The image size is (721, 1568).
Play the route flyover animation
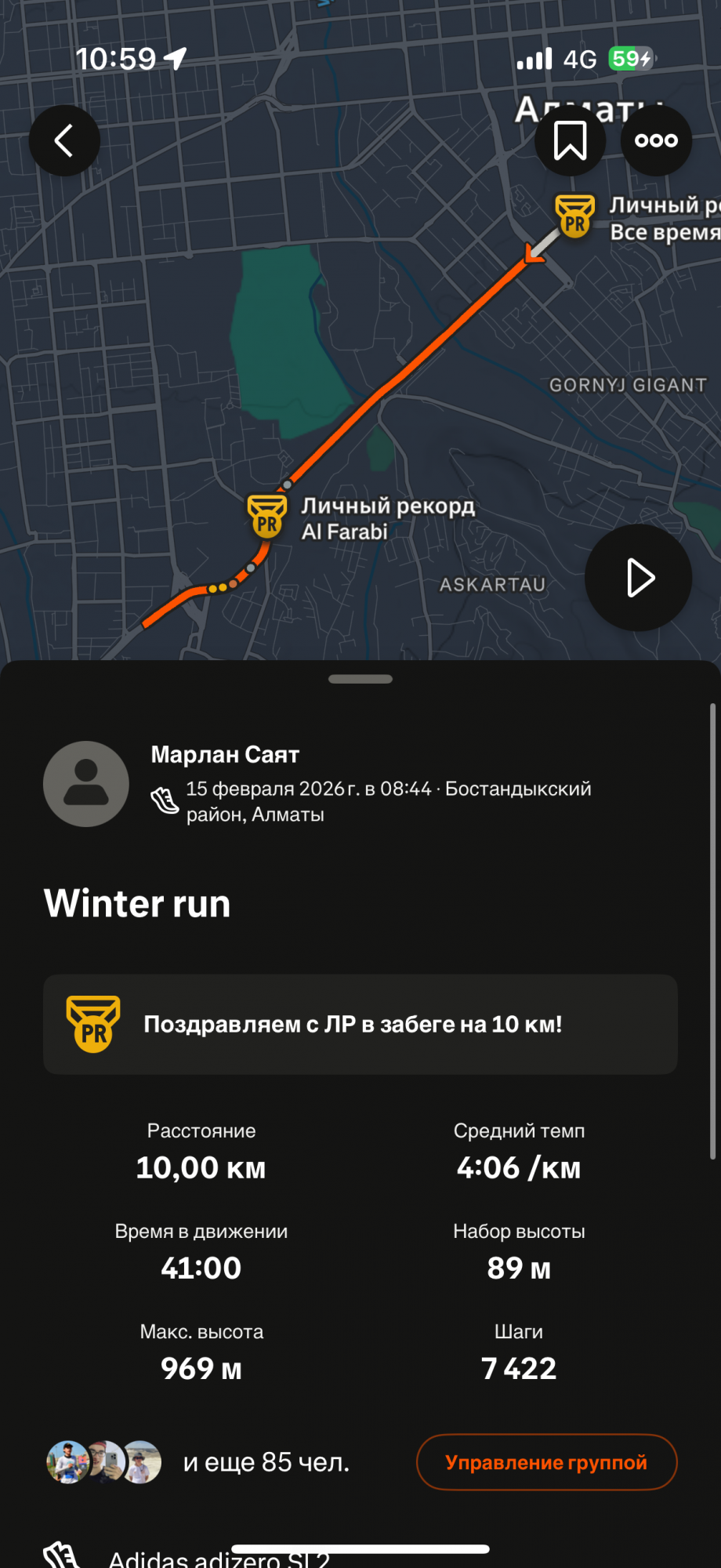639,578
